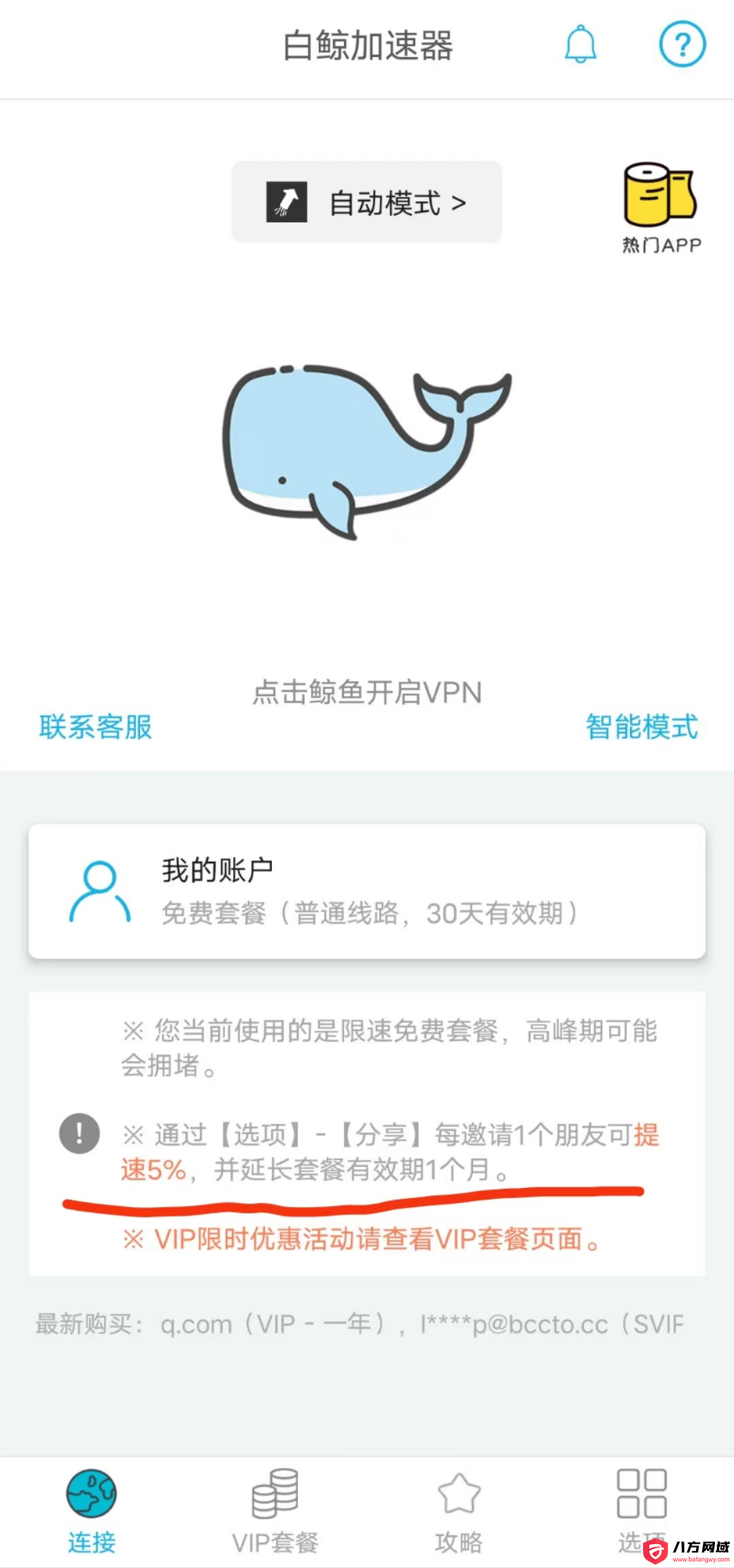Expand 自动模式 options via the chevron
Image resolution: width=734 pixels, height=1568 pixels.
pyautogui.click(x=459, y=202)
